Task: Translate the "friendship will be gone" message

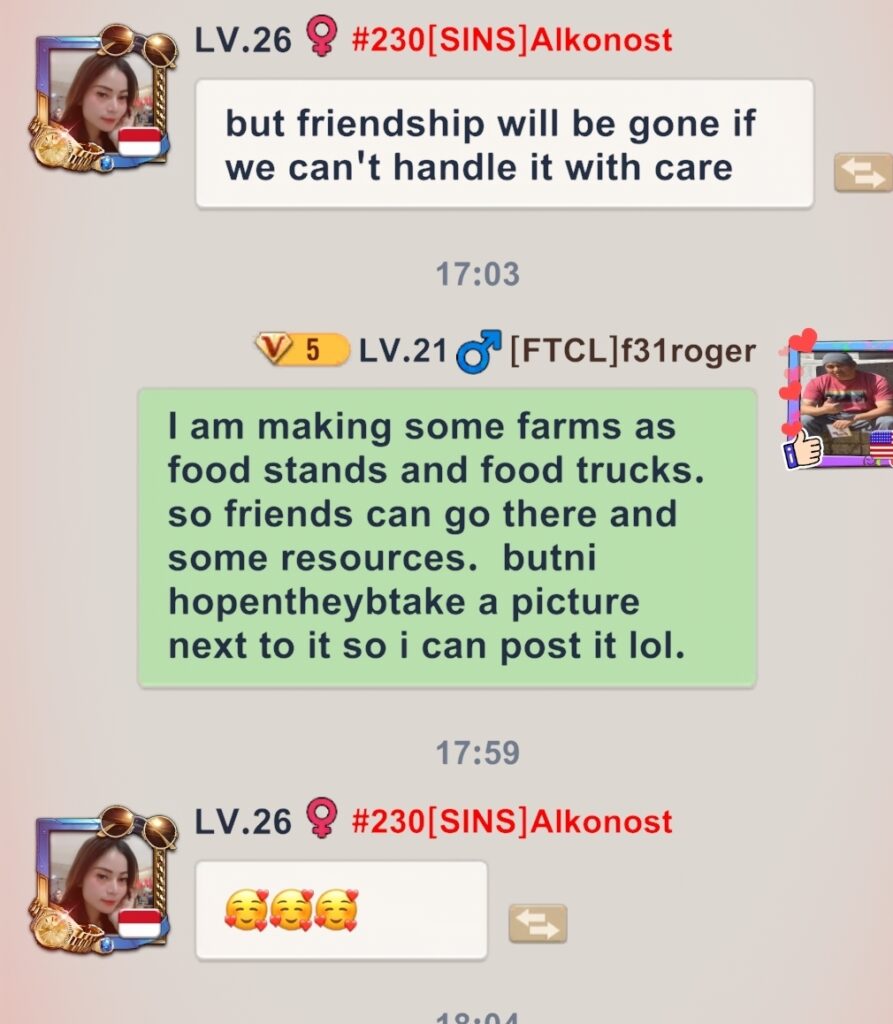Action: point(862,172)
